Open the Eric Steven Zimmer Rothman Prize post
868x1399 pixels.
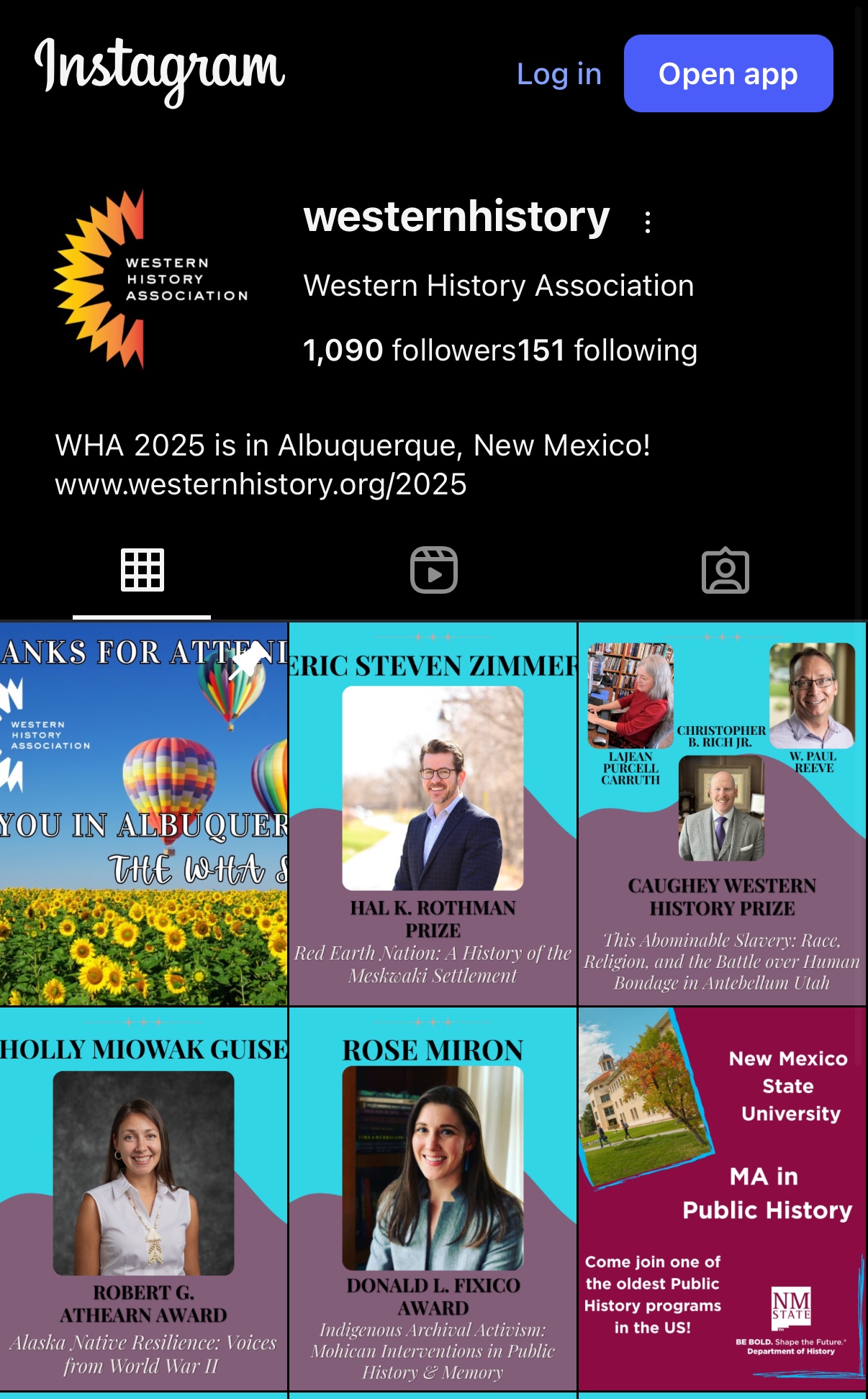click(433, 813)
